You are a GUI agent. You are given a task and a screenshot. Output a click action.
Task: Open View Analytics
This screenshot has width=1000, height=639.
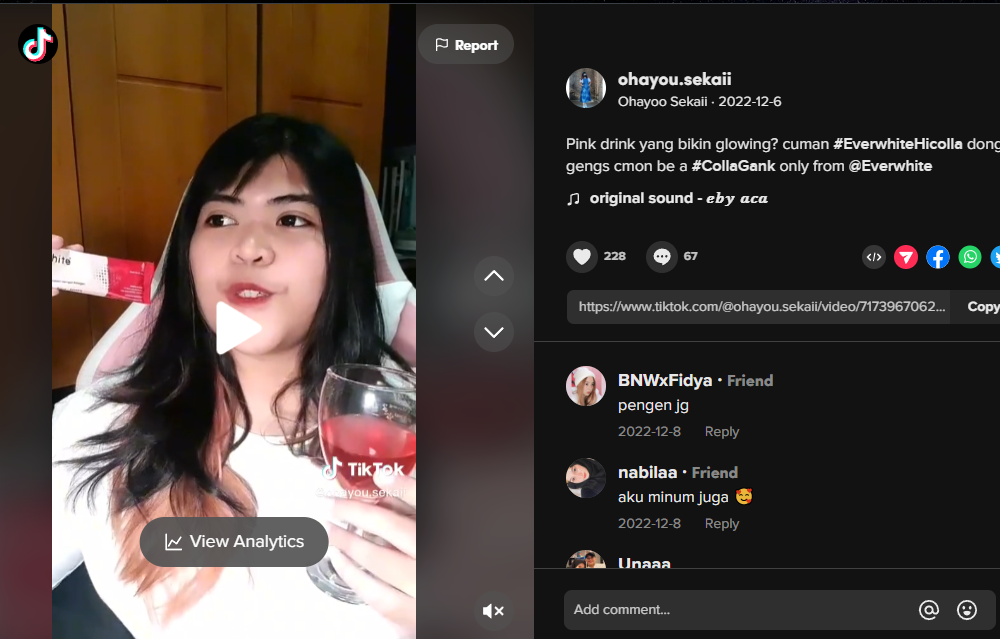235,542
